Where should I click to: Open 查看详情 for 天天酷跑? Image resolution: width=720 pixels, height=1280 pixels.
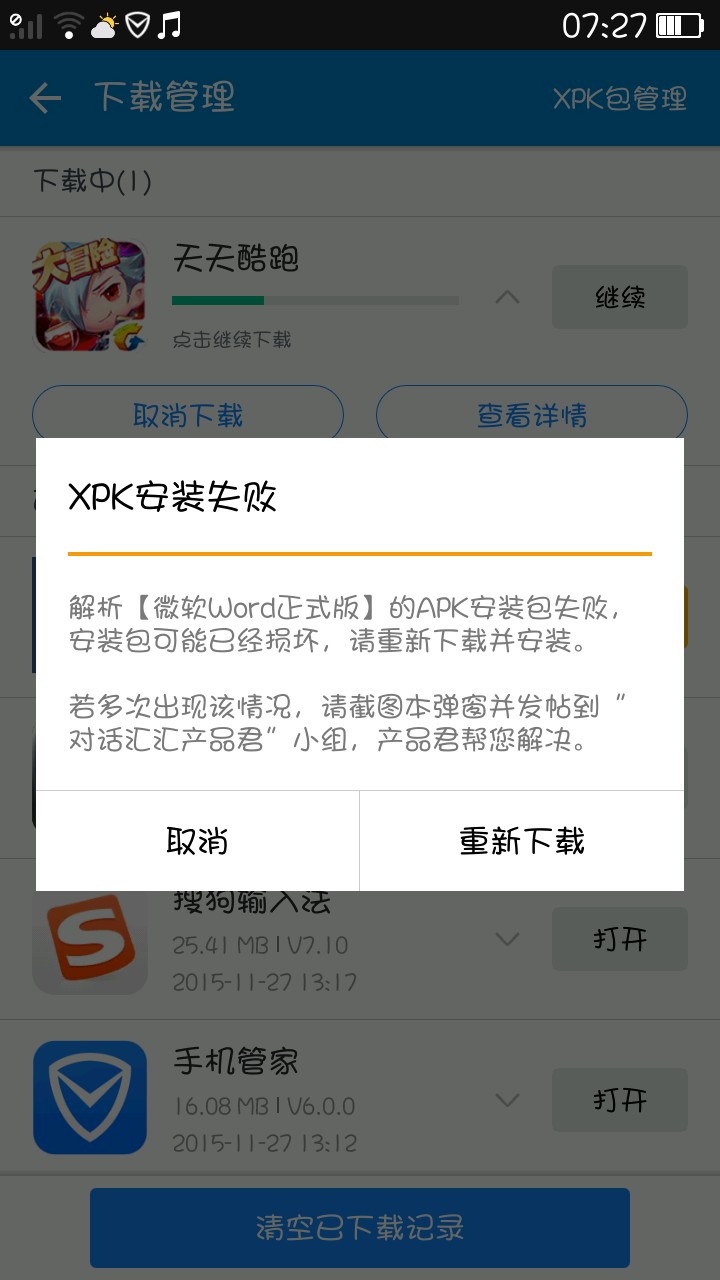click(x=532, y=415)
